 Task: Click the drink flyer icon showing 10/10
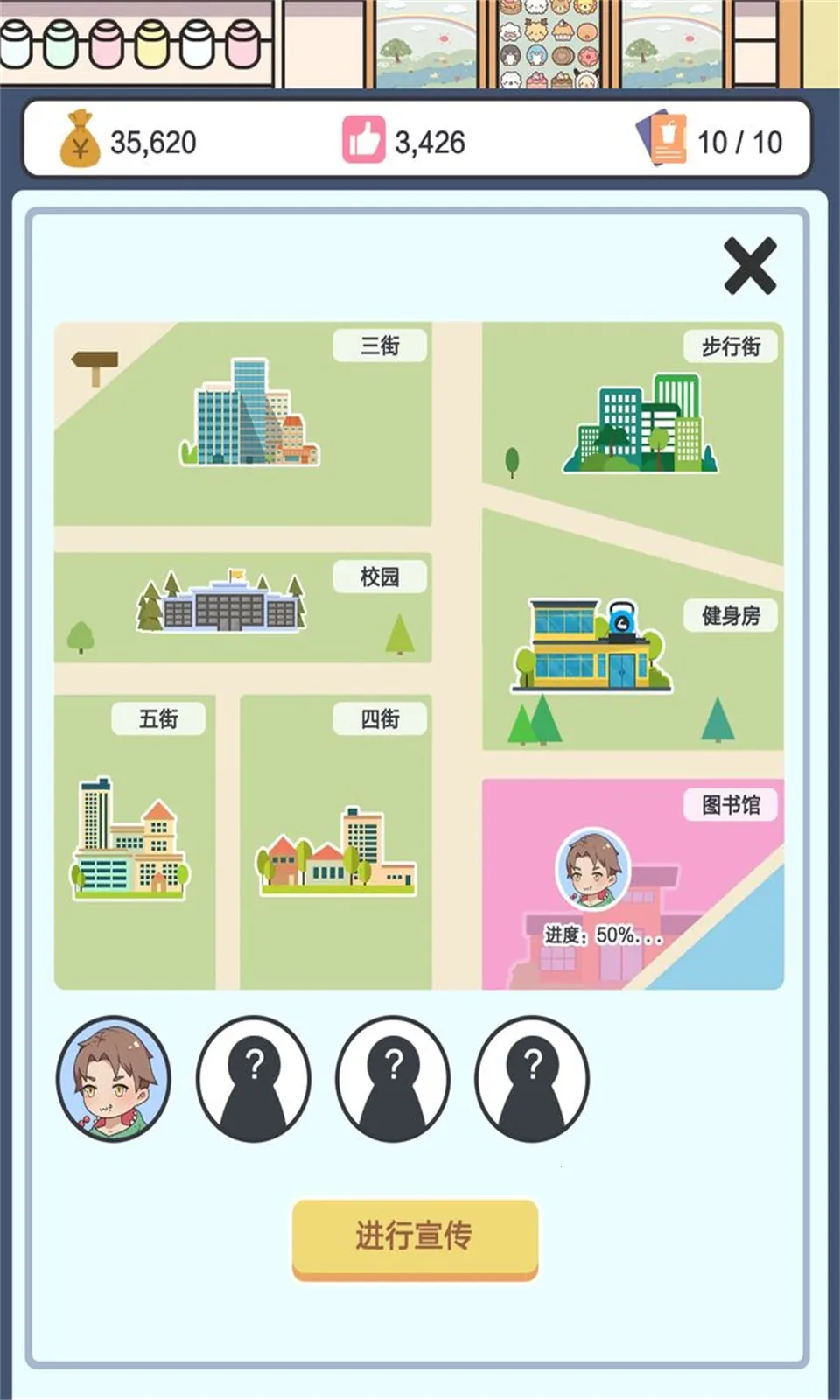(662, 136)
